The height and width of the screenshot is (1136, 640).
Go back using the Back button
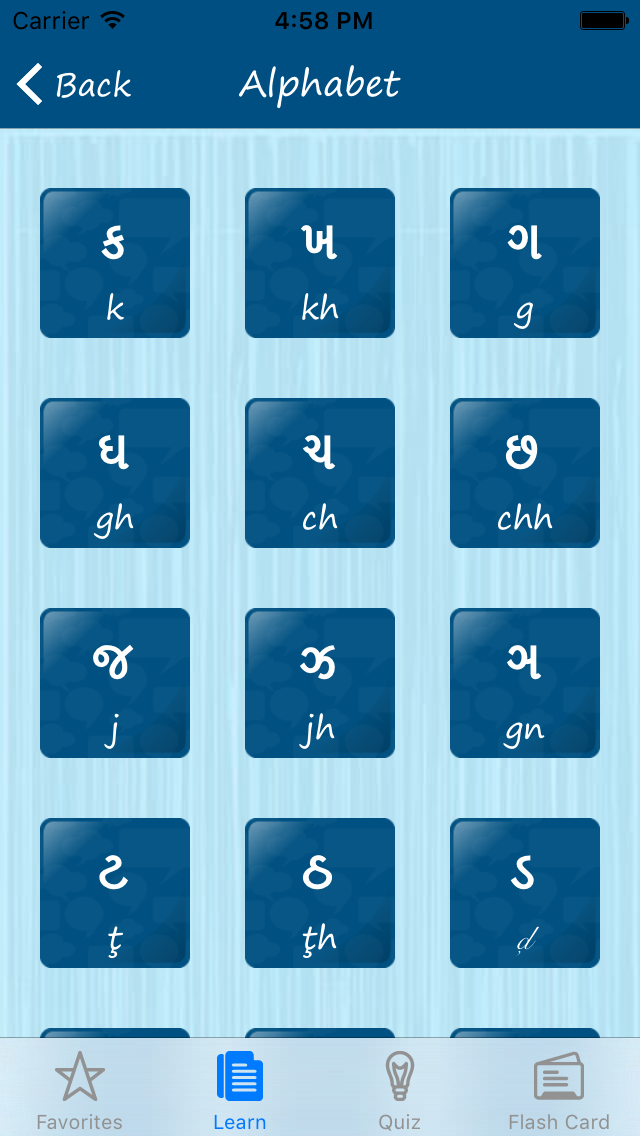74,85
